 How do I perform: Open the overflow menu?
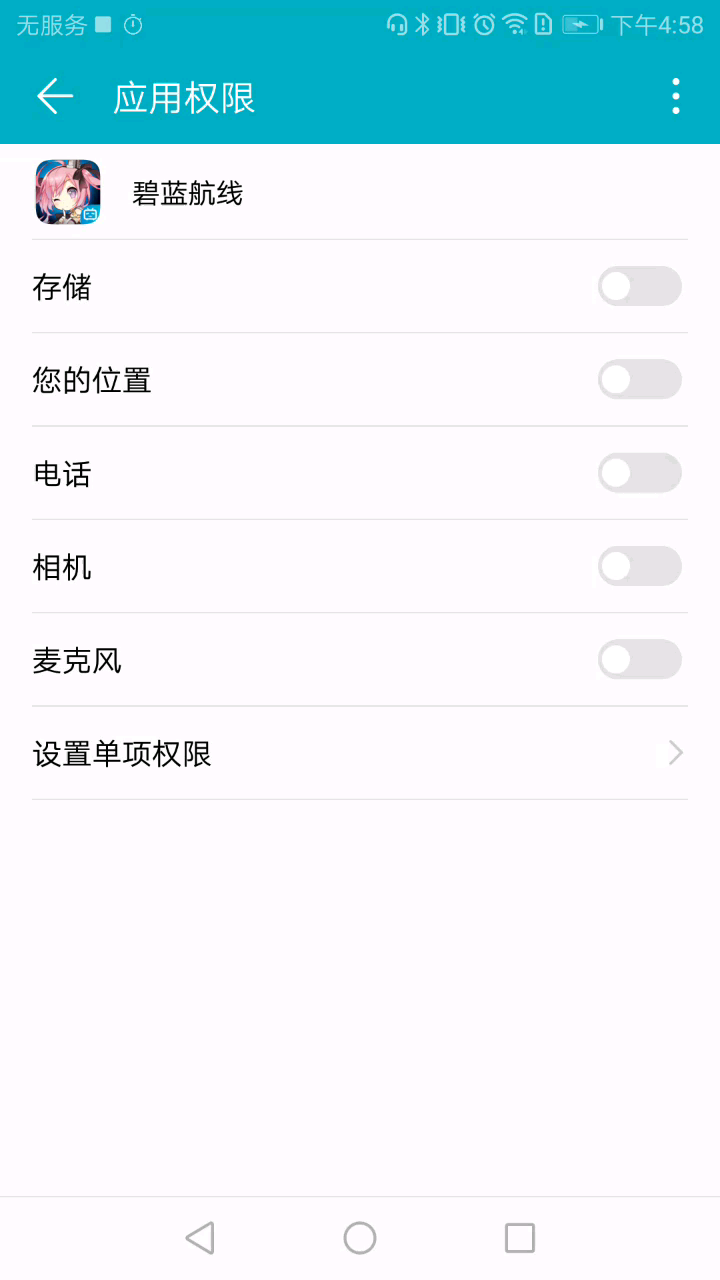point(676,97)
